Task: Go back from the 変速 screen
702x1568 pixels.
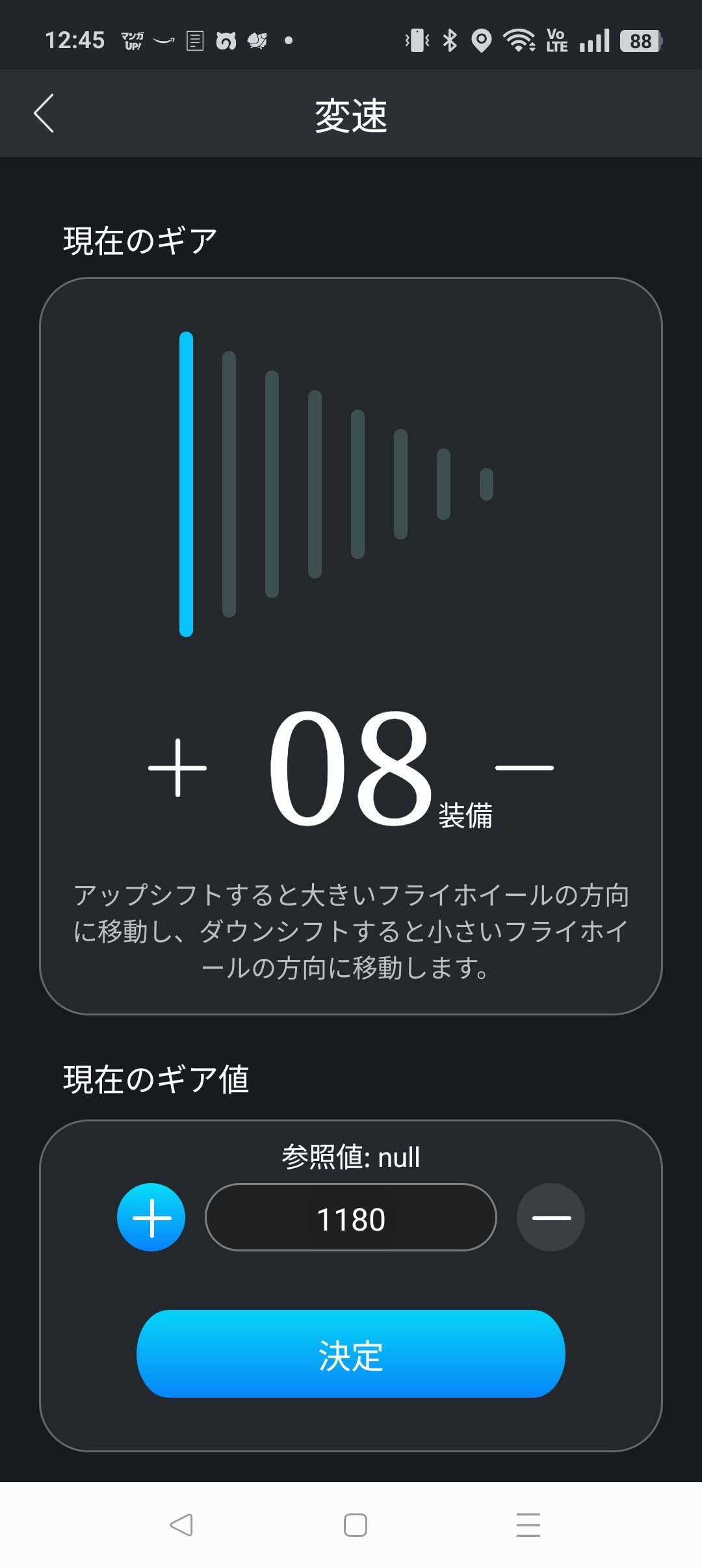Action: click(x=44, y=114)
